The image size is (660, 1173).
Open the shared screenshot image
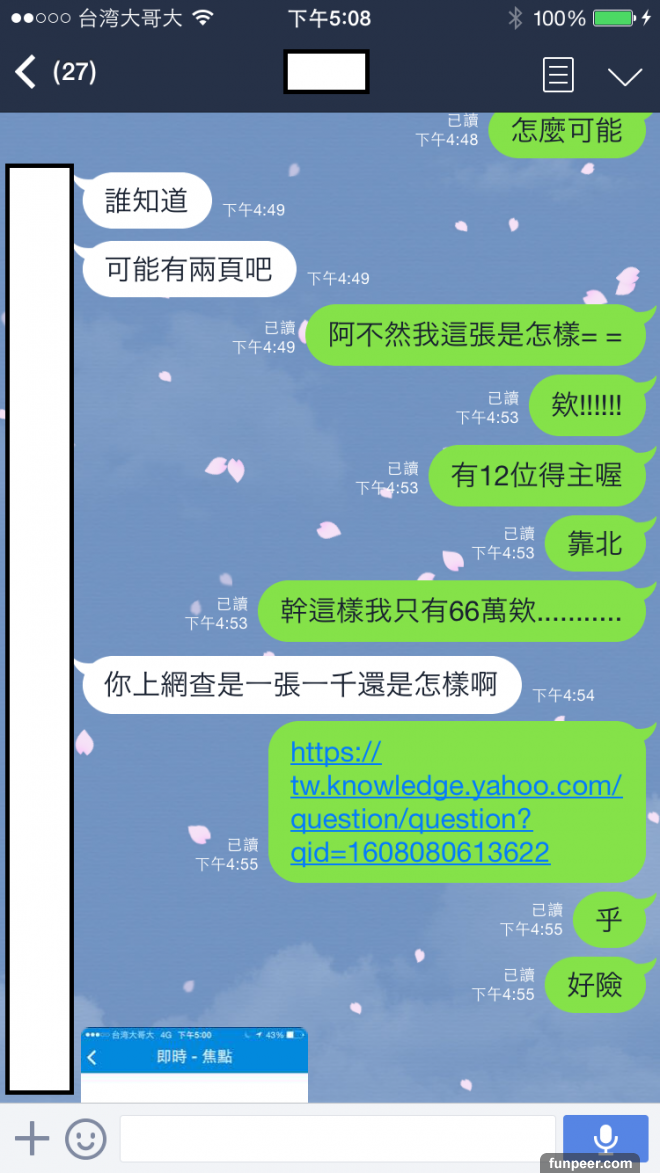pyautogui.click(x=194, y=1064)
